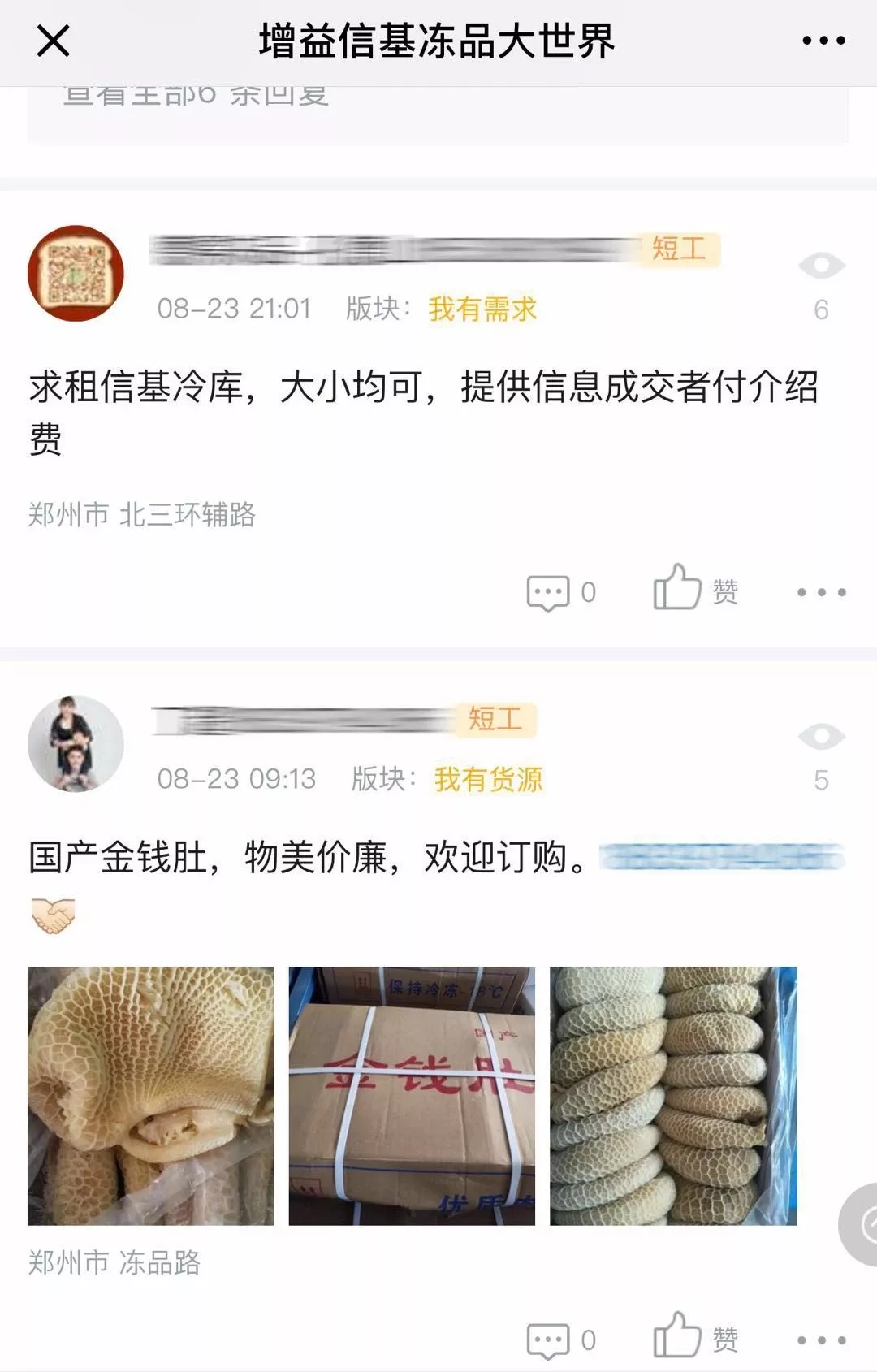Comment on the 国产金钱肚 post

tap(560, 1340)
